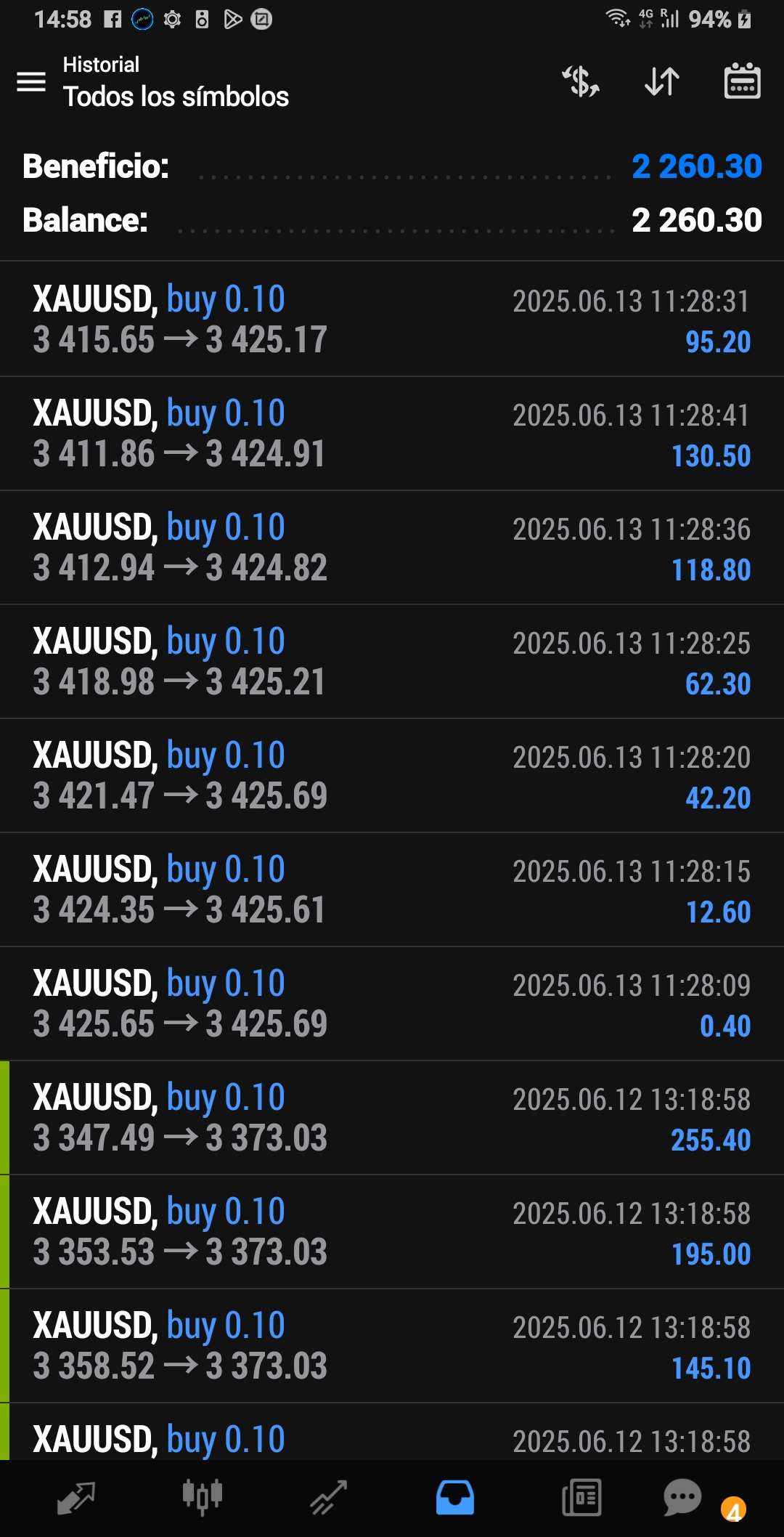The height and width of the screenshot is (1537, 784).
Task: Switch to the candlestick Chart tab
Action: (x=202, y=1498)
